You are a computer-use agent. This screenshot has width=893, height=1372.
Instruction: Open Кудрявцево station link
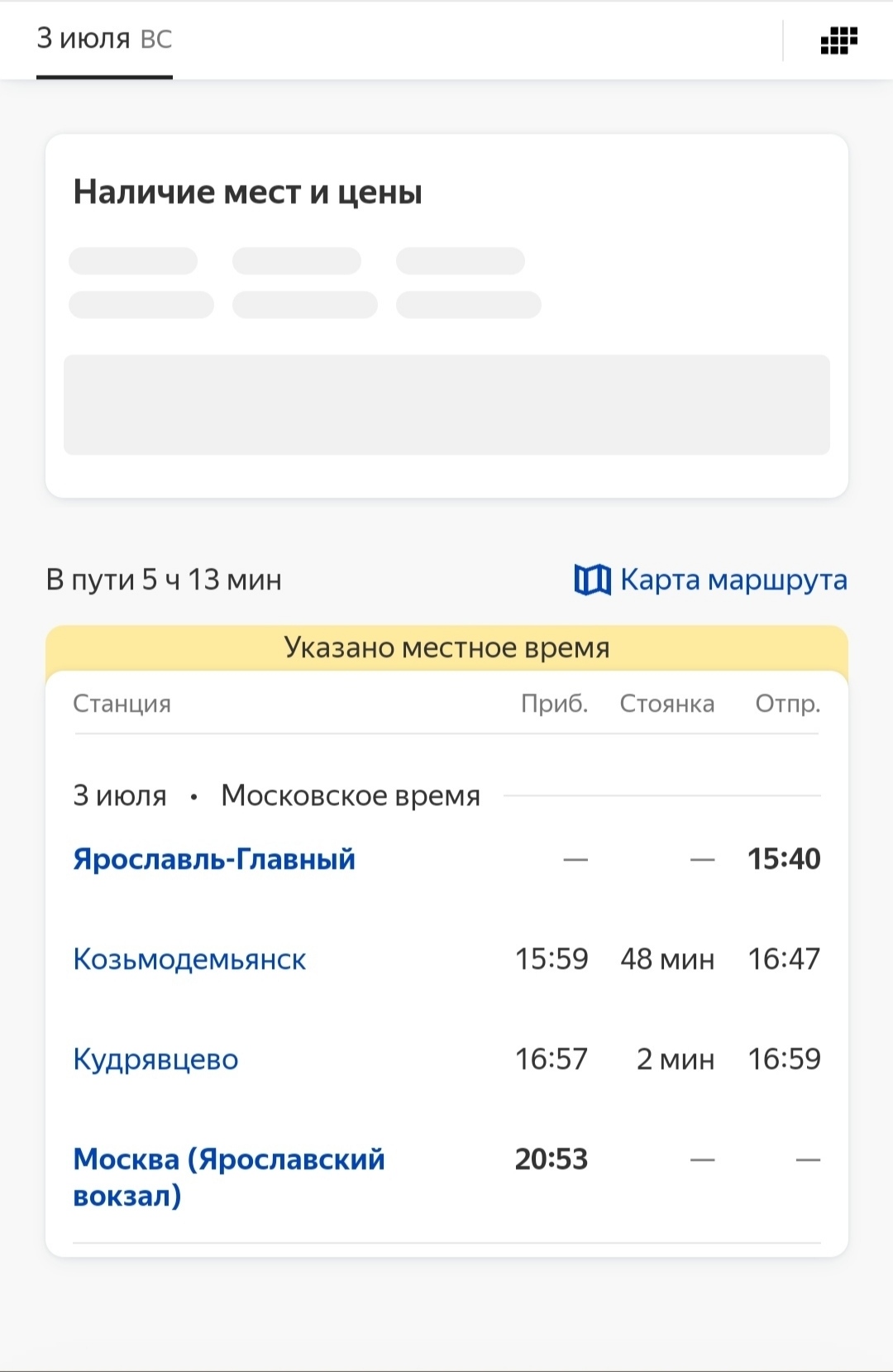[x=155, y=1059]
